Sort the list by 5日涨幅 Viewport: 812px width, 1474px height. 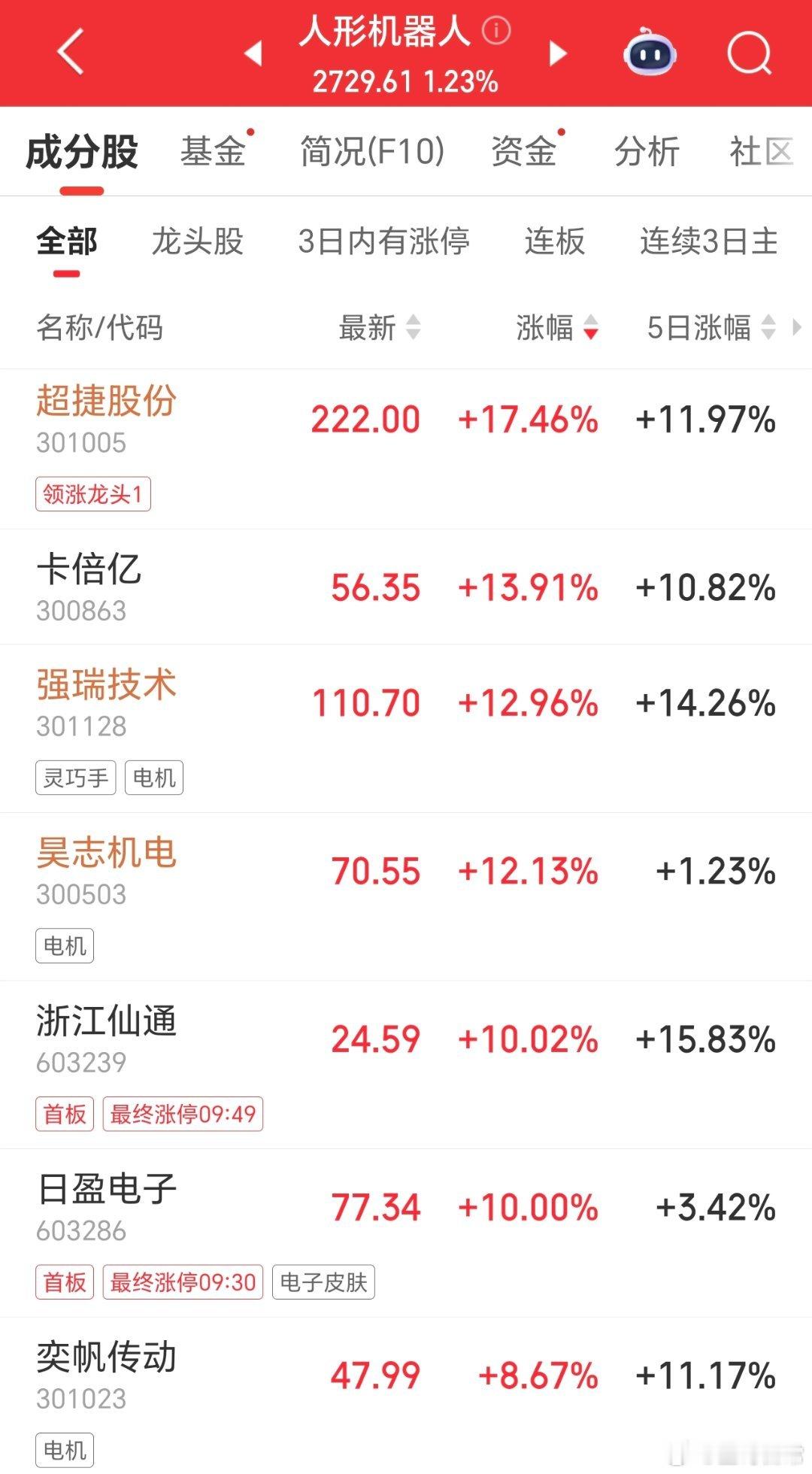[711, 328]
